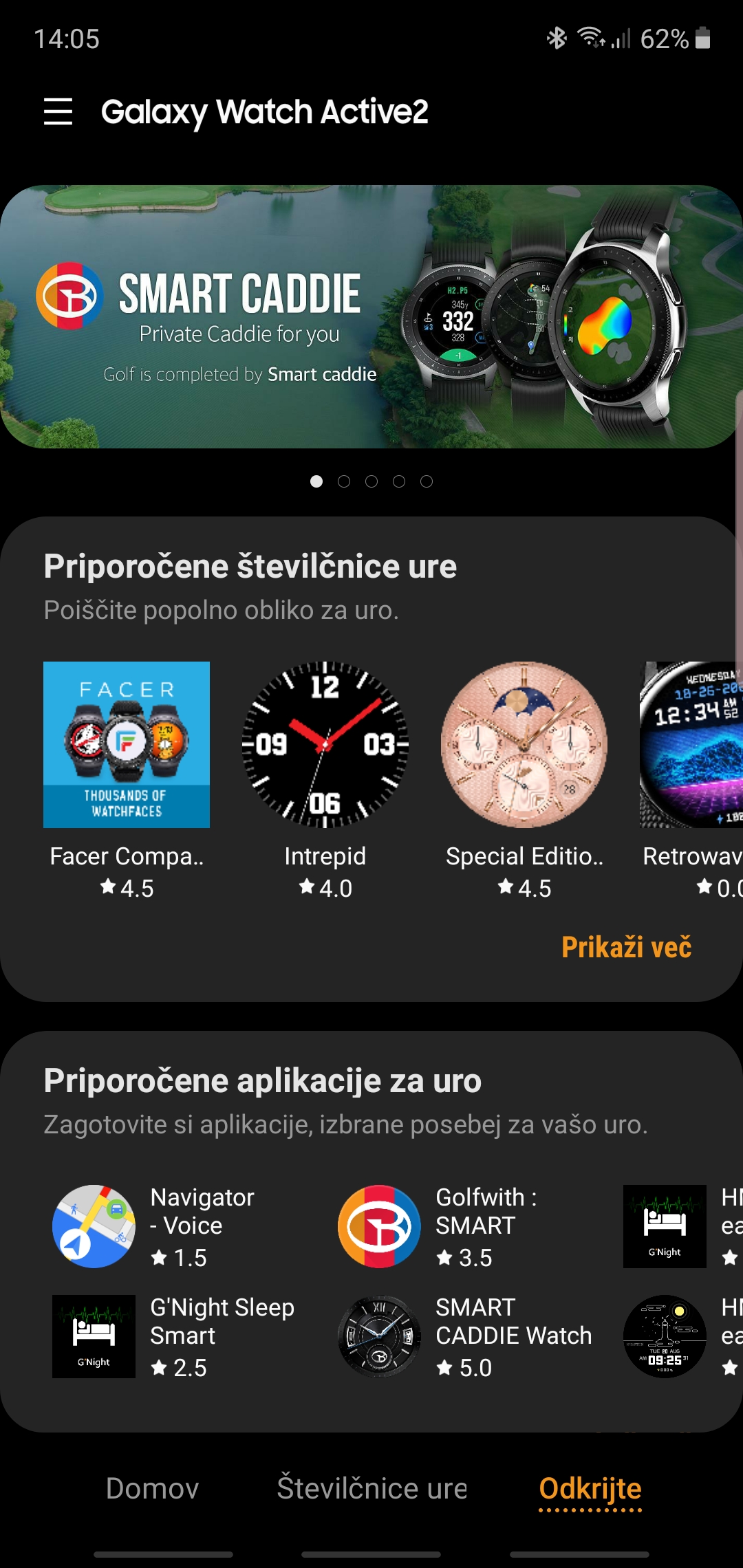The image size is (743, 1568).
Task: Switch to the Domov tab
Action: pyautogui.click(x=153, y=1488)
